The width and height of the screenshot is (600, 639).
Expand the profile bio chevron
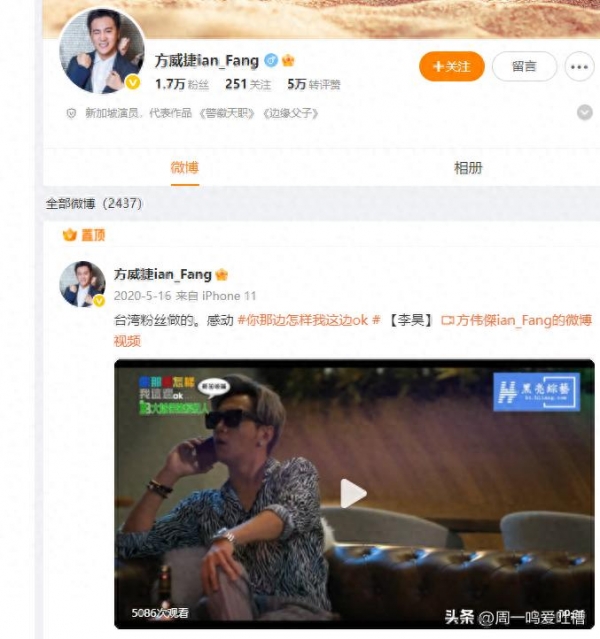tap(585, 113)
